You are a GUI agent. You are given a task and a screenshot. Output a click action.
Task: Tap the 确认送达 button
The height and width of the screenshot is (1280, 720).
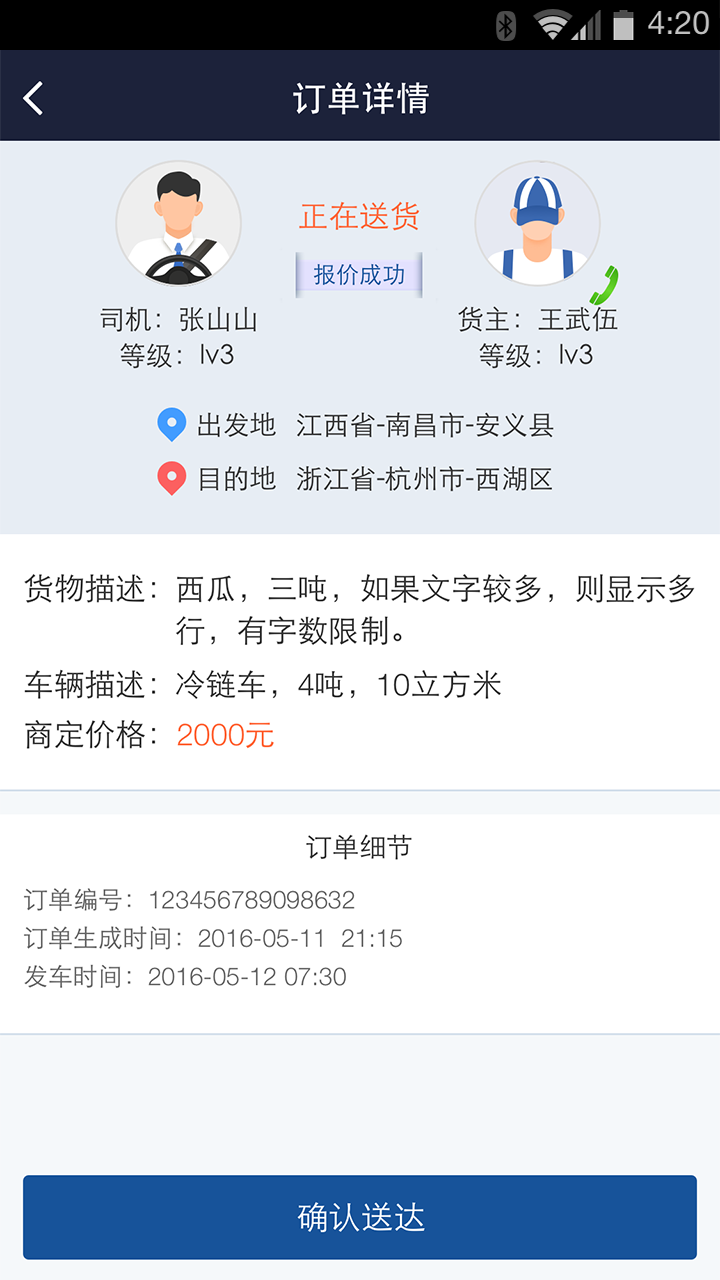[x=360, y=1217]
